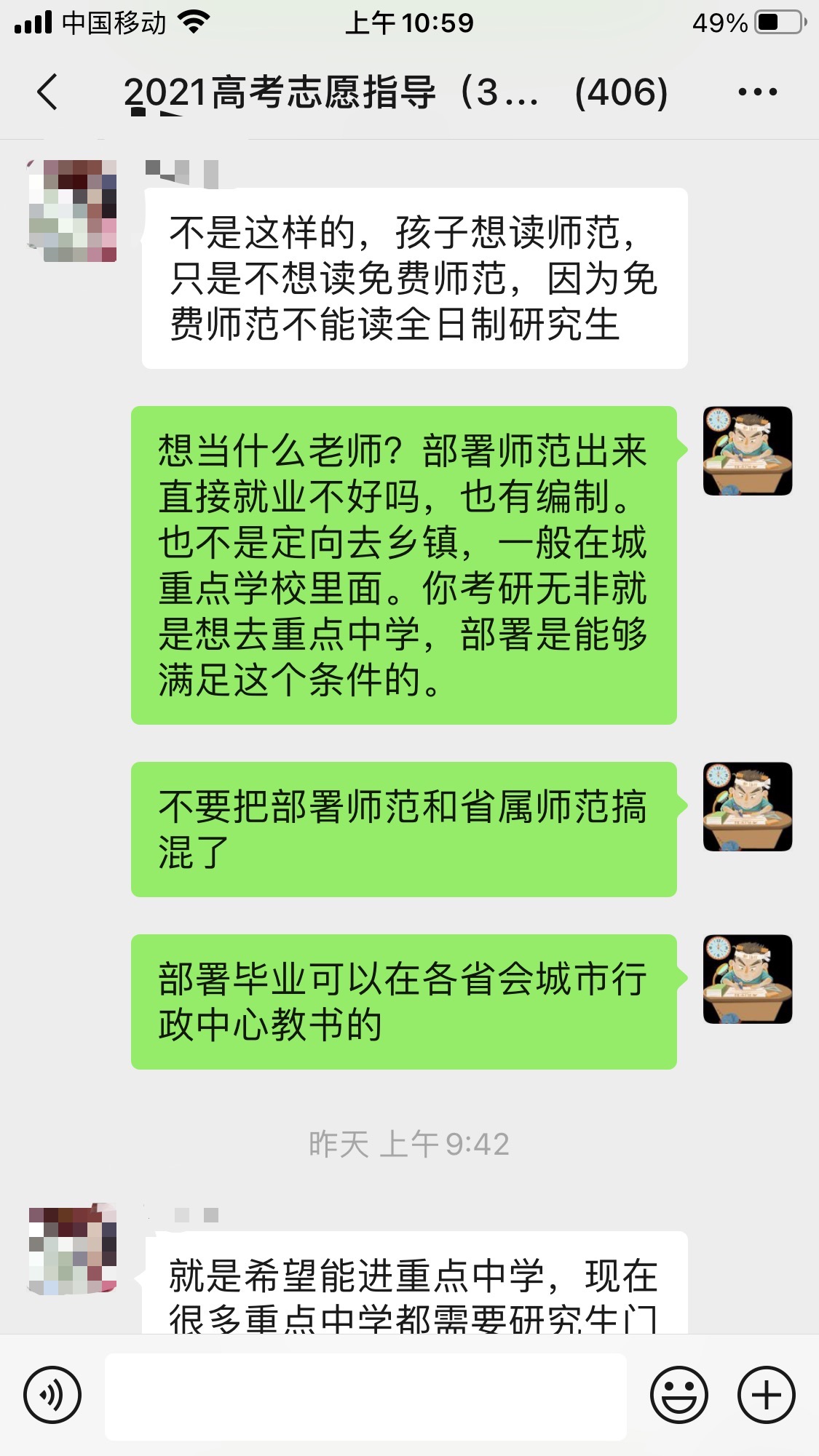Screen dimensions: 819x1456
Task: Open avatar beside 想当什么老师 message
Action: pos(748,451)
